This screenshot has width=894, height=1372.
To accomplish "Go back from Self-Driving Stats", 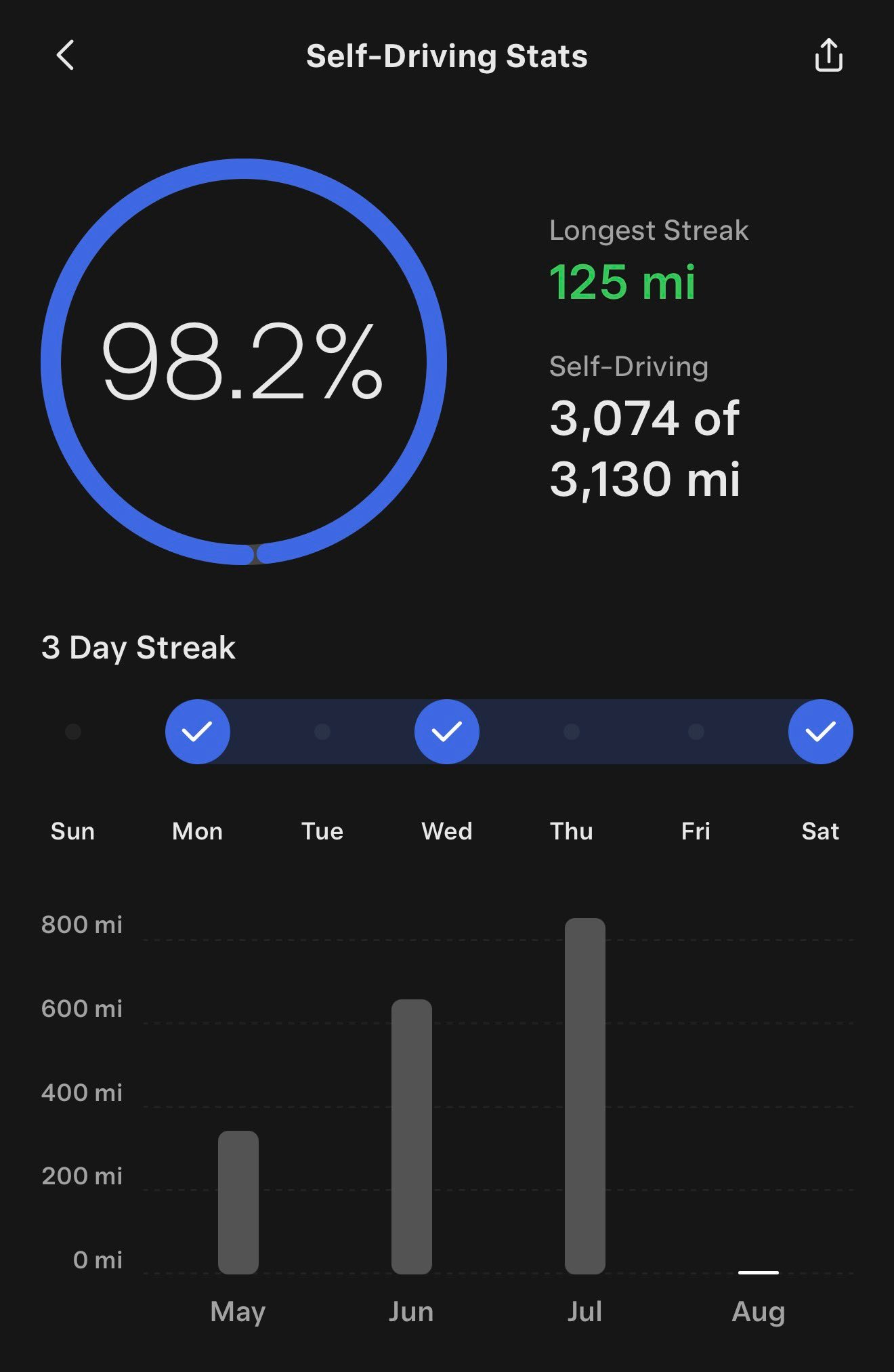I will 65,55.
